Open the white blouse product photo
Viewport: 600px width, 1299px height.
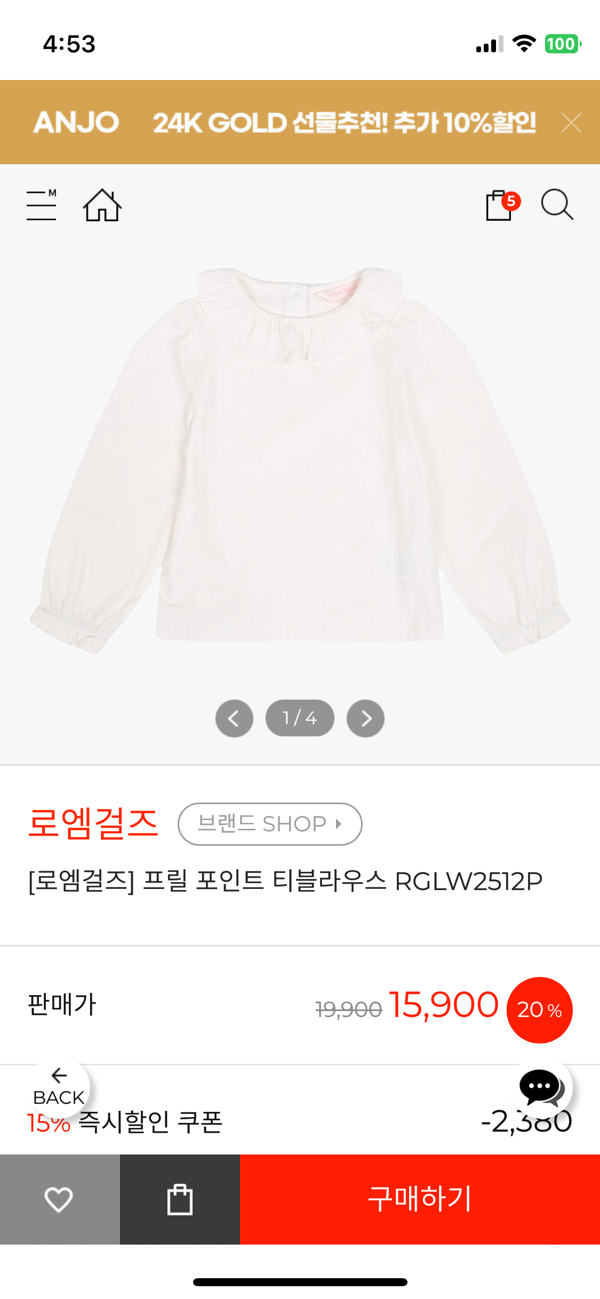tap(300, 460)
